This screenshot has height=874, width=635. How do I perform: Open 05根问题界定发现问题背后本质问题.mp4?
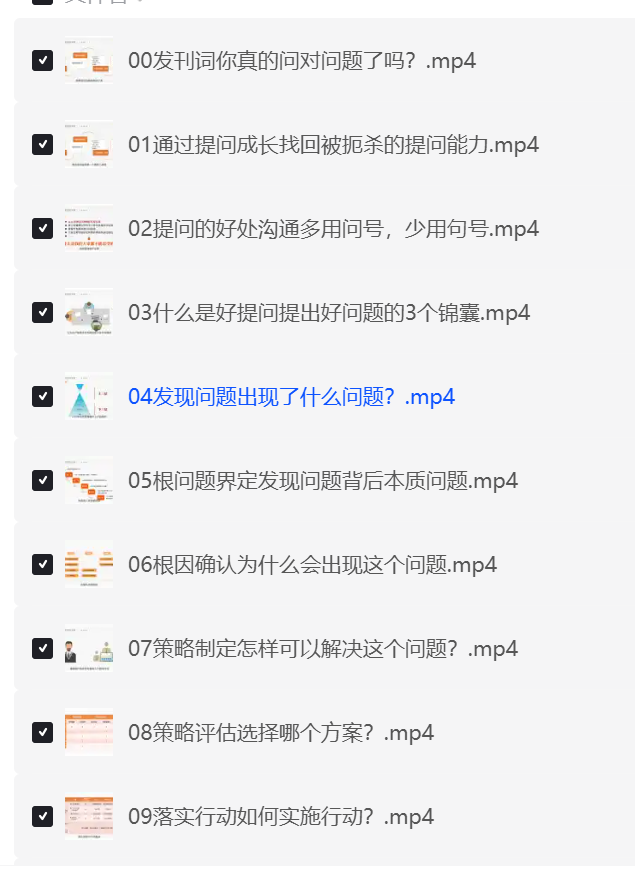click(x=323, y=481)
